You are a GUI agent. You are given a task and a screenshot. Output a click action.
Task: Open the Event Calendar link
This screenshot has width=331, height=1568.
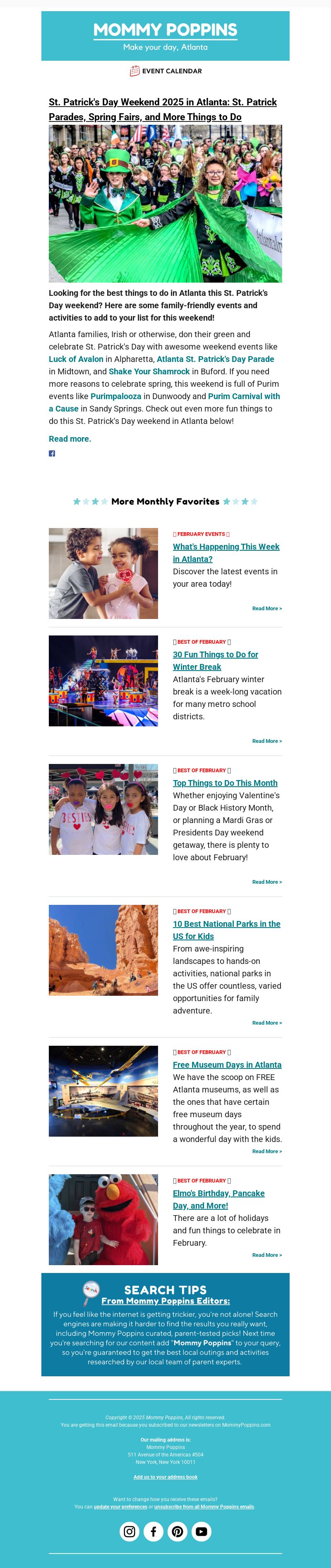(x=166, y=71)
